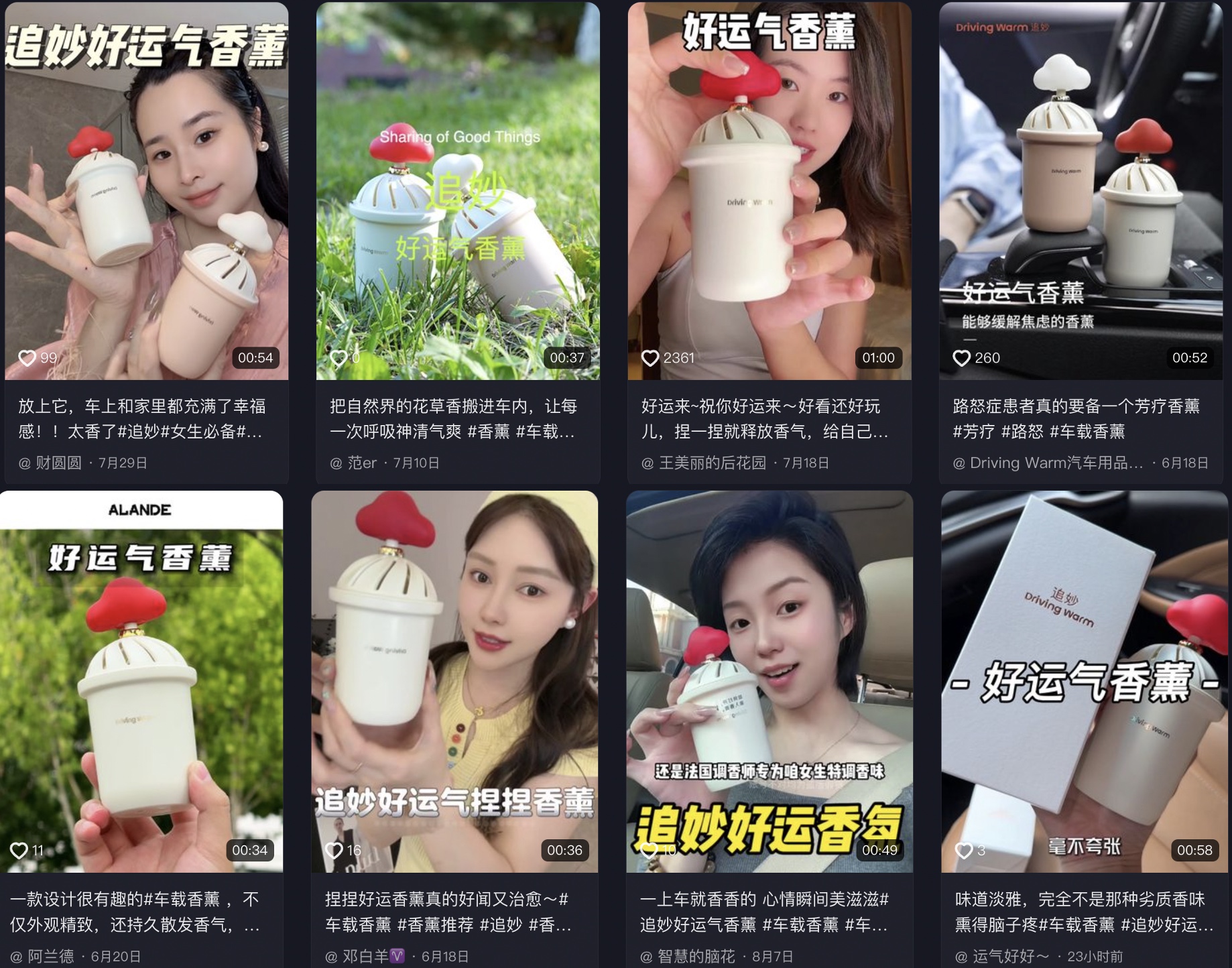The image size is (1232, 968).
Task: Like 阿兰德's 车载香薰 video
Action: [19, 851]
